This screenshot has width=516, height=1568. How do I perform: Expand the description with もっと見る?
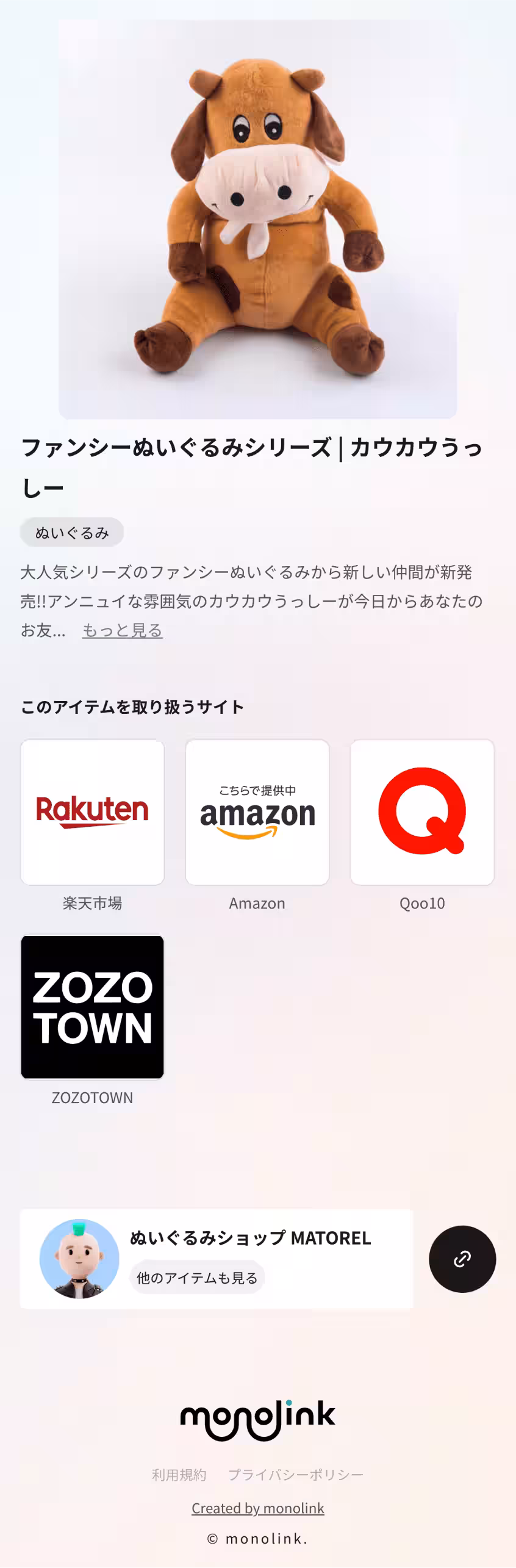pyautogui.click(x=122, y=630)
